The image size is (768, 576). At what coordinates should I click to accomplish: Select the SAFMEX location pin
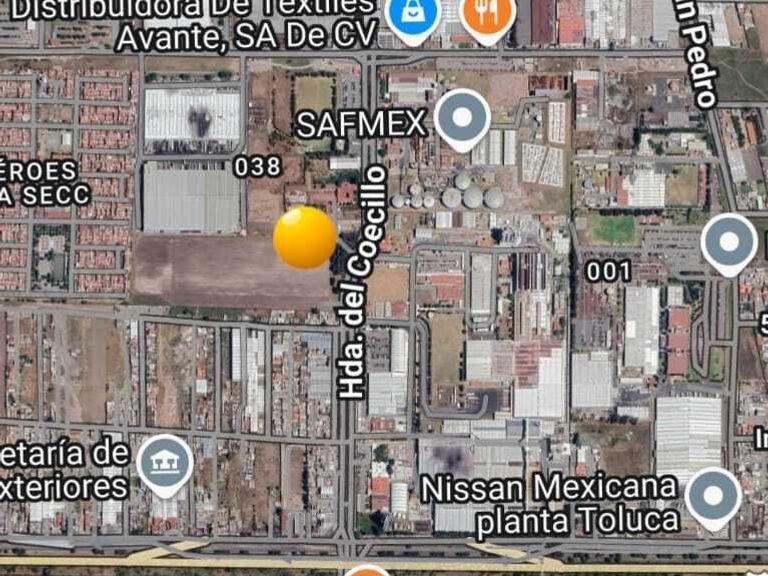tap(462, 117)
